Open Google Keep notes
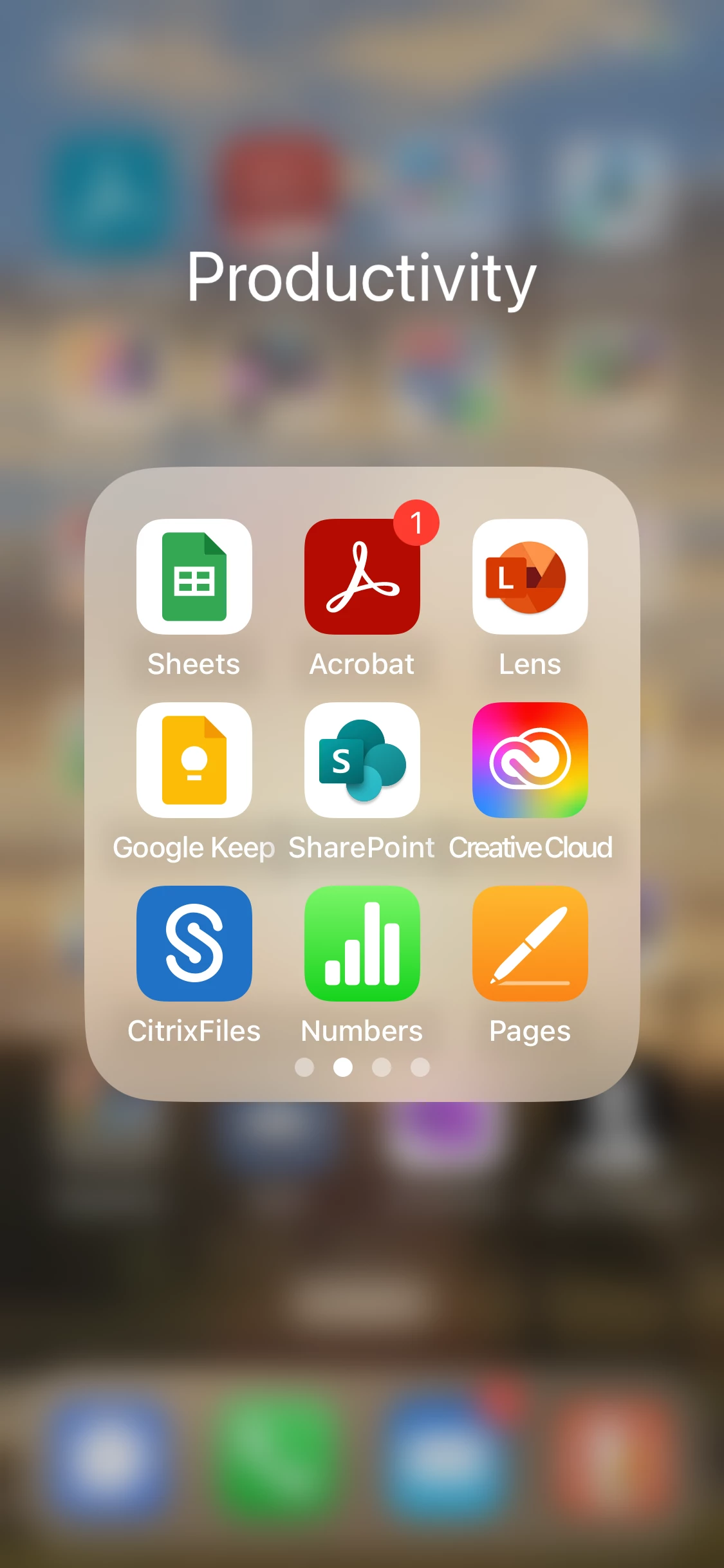 click(x=194, y=760)
